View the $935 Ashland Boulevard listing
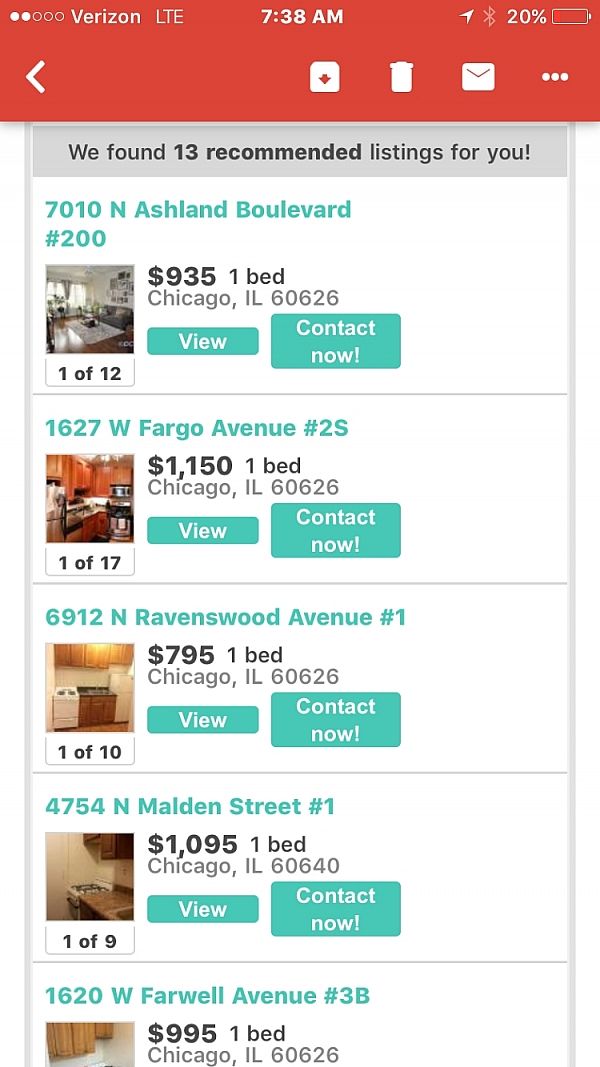The width and height of the screenshot is (600, 1067). click(x=202, y=341)
